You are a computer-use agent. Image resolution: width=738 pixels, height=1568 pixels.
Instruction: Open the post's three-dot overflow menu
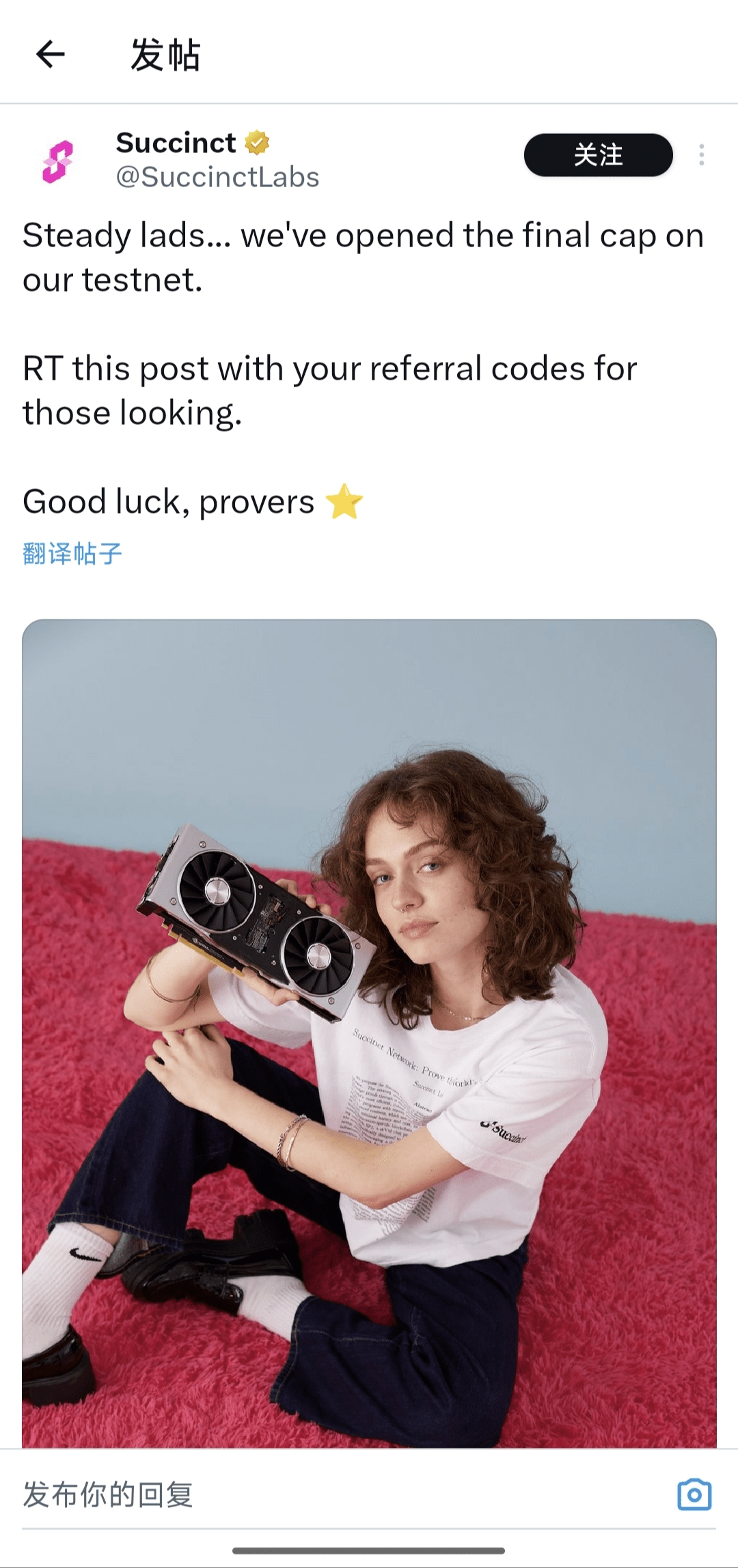[701, 155]
